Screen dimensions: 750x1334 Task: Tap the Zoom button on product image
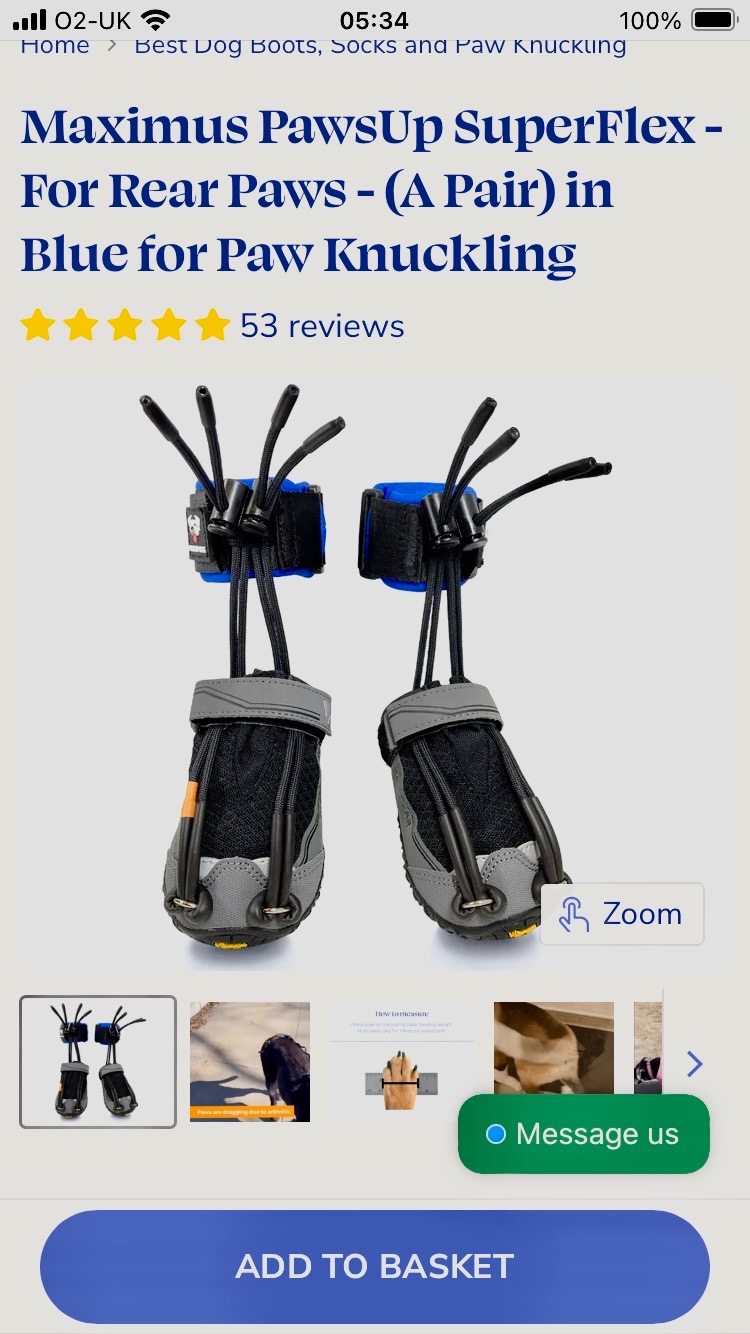click(622, 914)
